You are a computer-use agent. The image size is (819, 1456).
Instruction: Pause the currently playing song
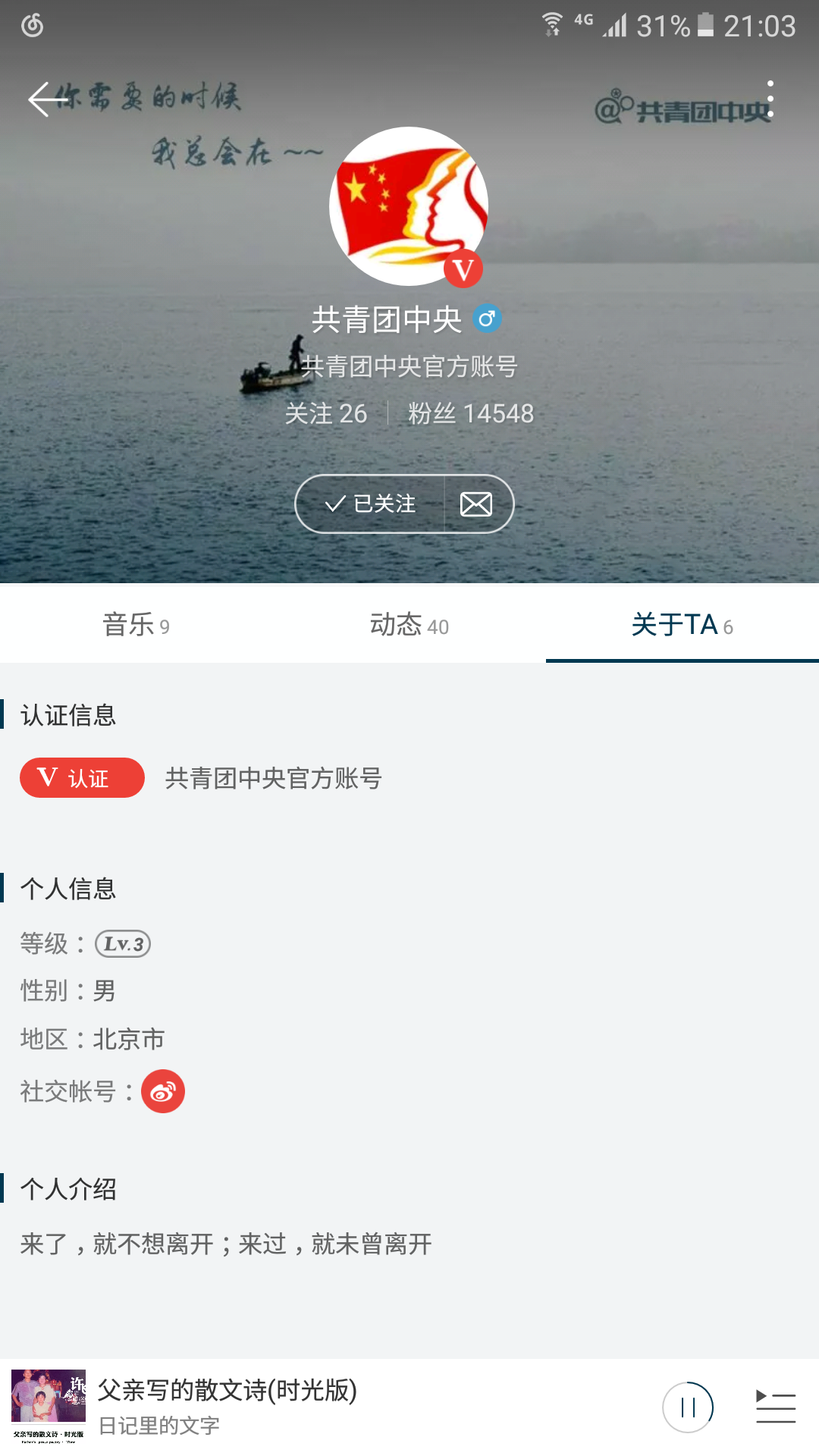pyautogui.click(x=688, y=1407)
